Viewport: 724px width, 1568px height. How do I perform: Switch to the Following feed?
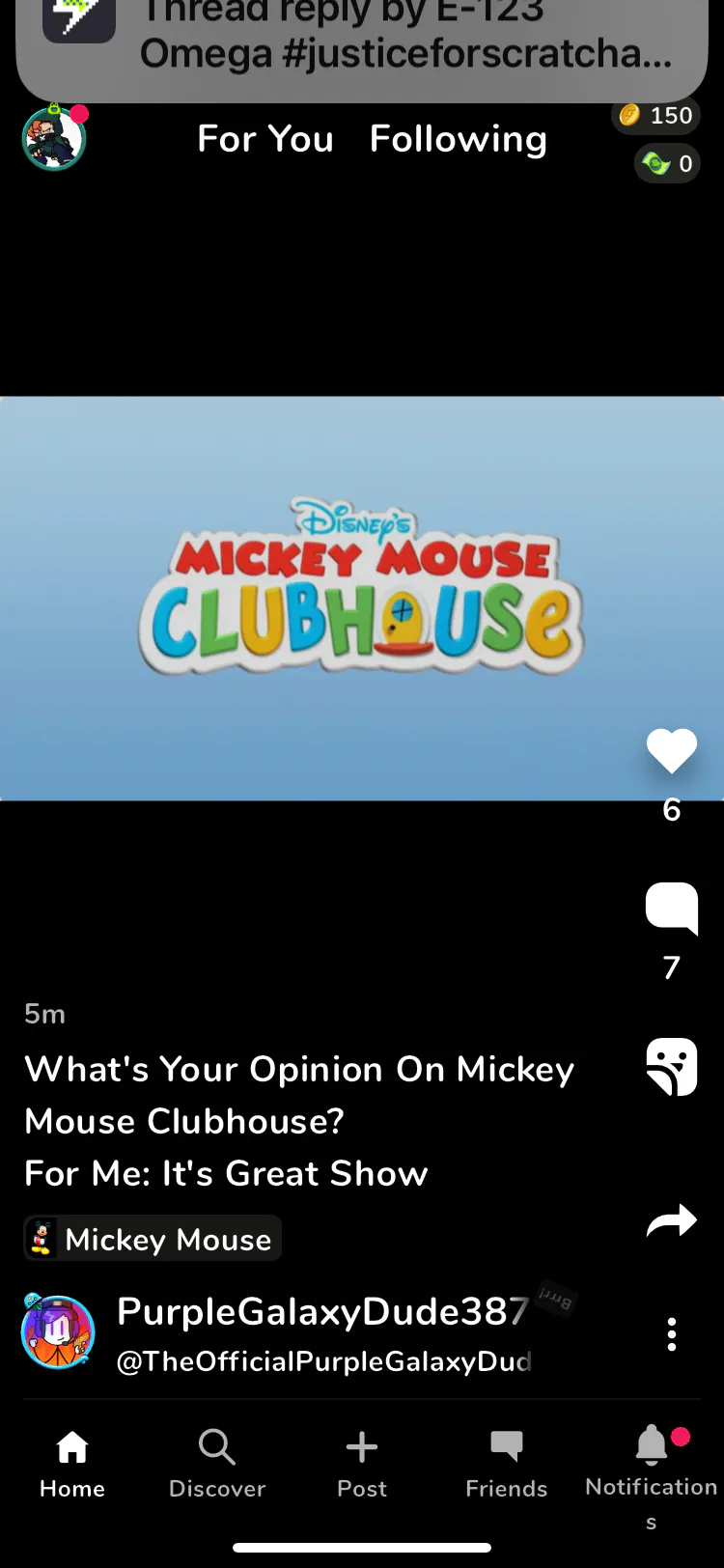459,139
